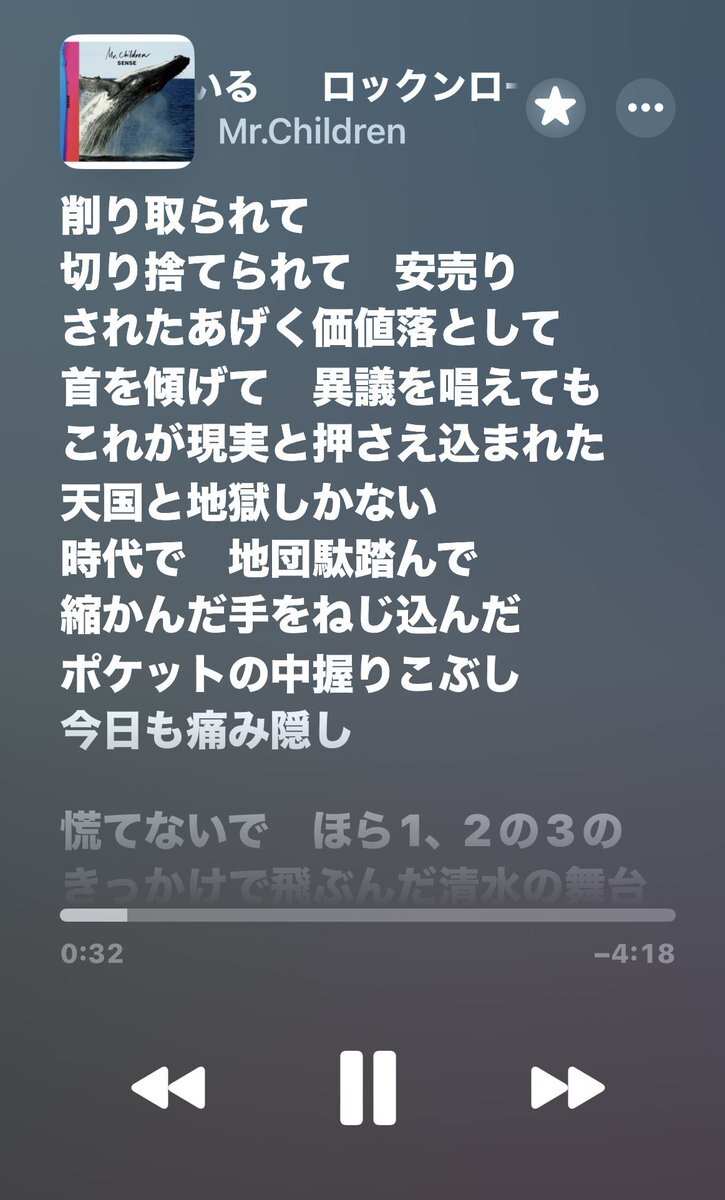Jump to lyric line 今日も痛み隠し
The image size is (725, 1200).
point(207,733)
